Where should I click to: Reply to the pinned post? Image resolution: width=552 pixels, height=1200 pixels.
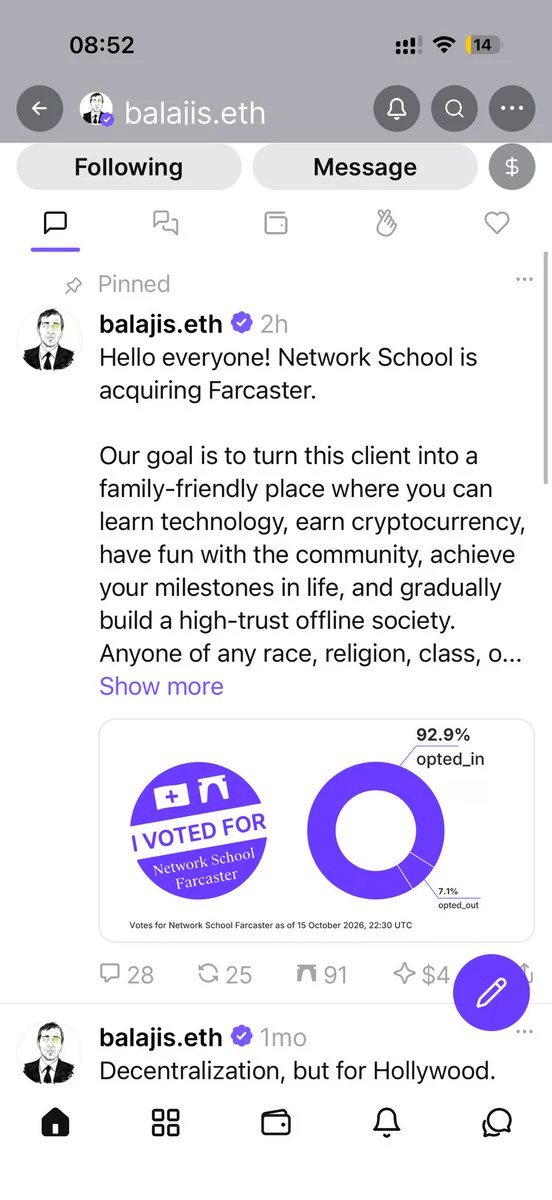click(127, 974)
